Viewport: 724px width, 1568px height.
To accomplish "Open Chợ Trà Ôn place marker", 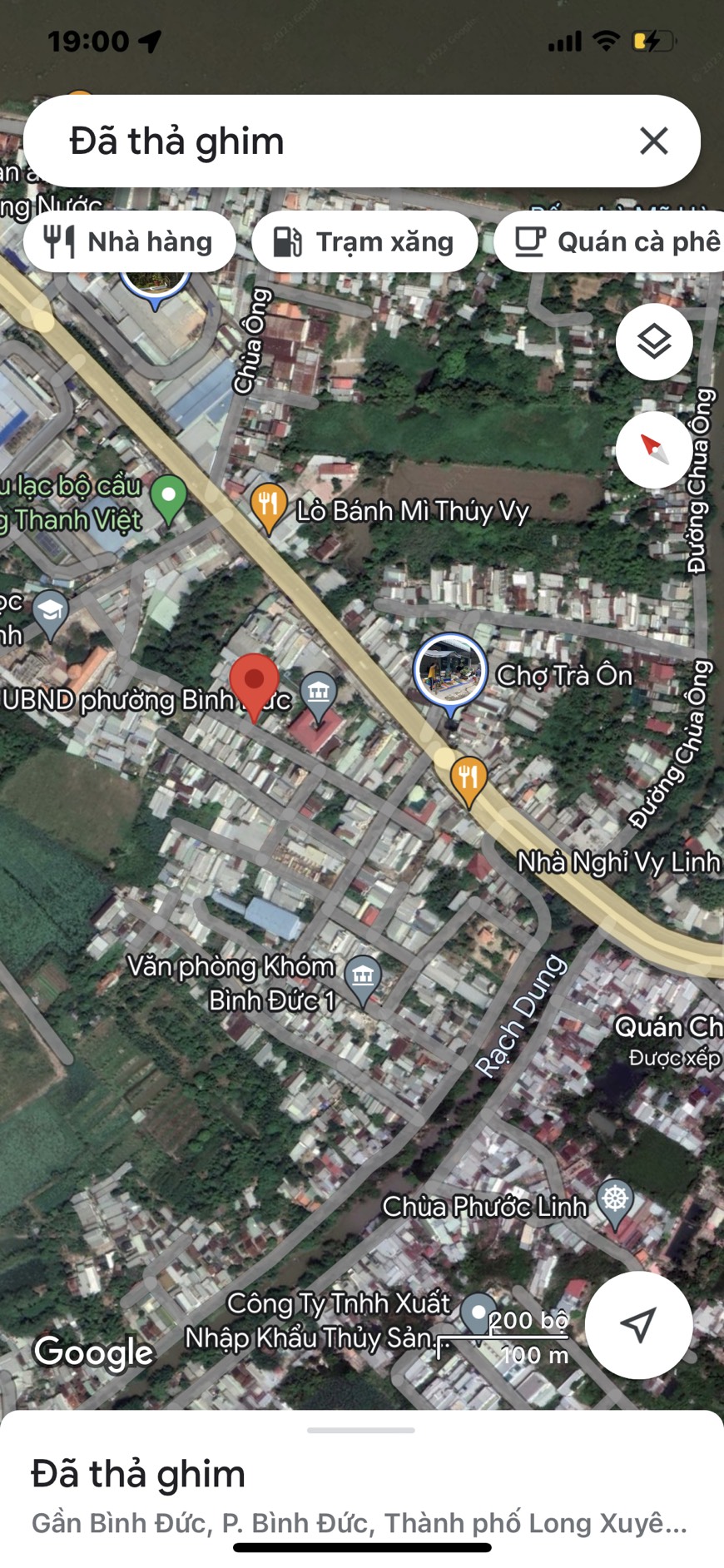I will pos(450,671).
